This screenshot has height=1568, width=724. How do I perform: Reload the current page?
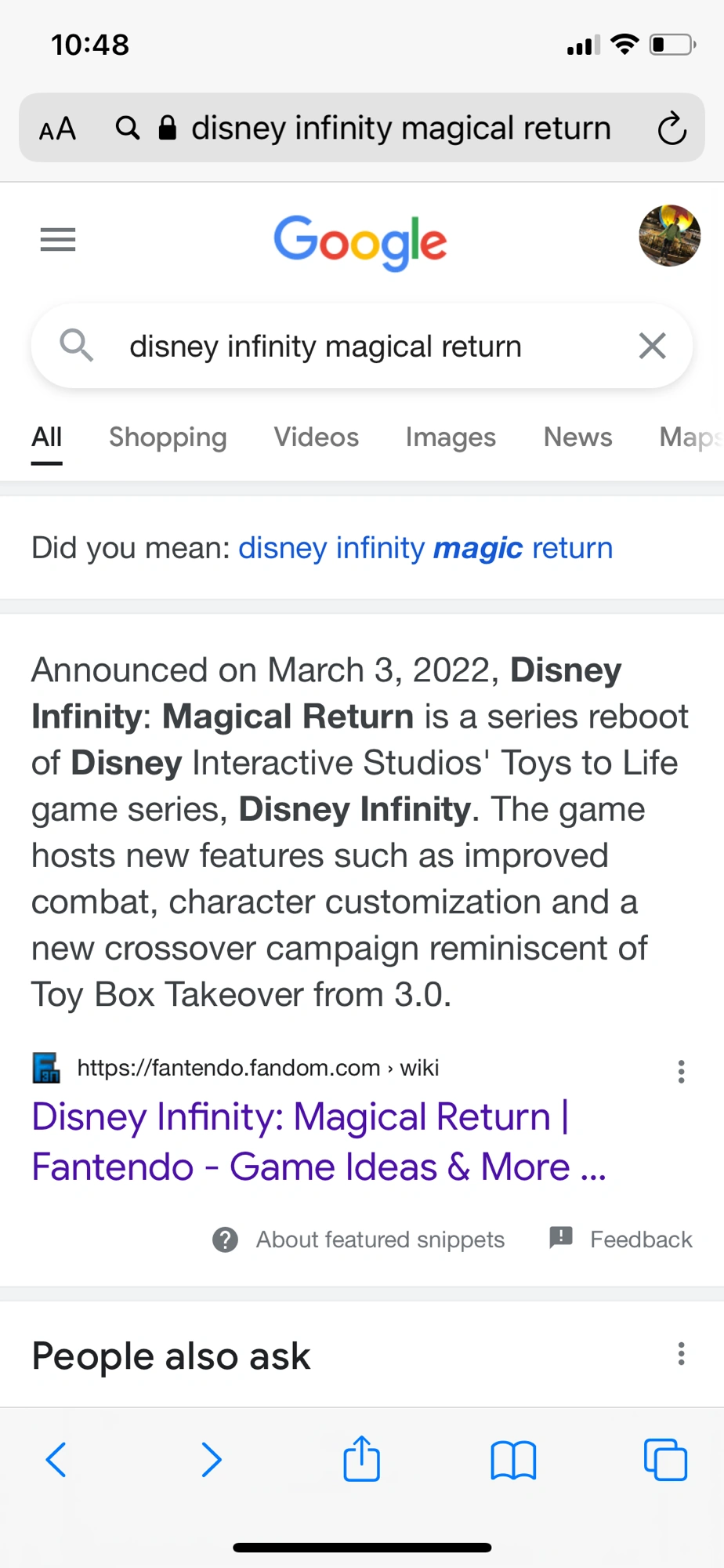672,128
